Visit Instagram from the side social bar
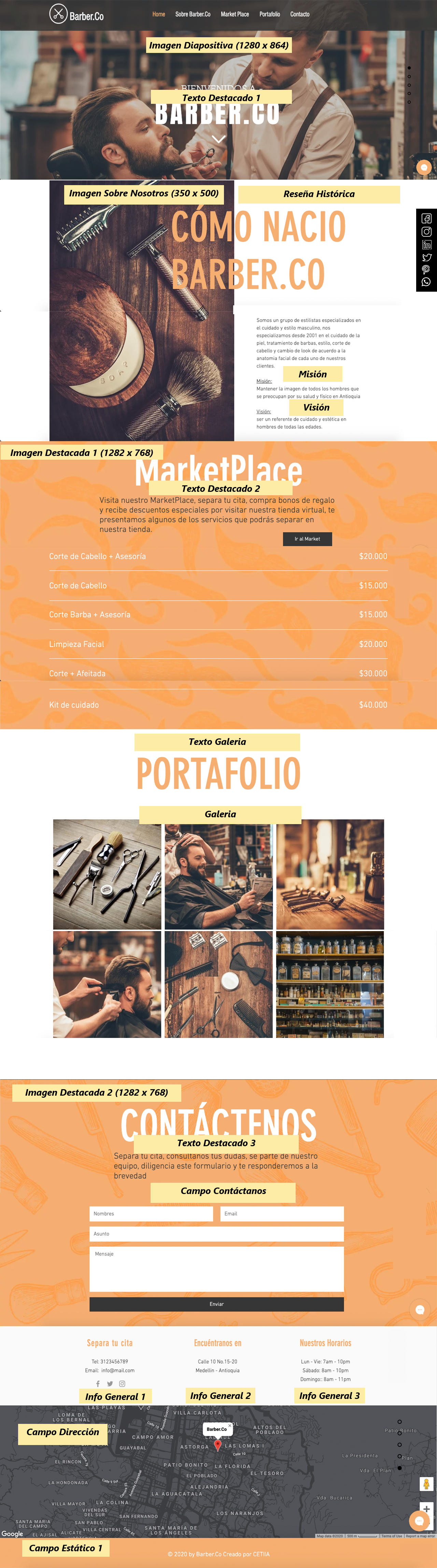This screenshot has height=1568, width=437. click(427, 231)
